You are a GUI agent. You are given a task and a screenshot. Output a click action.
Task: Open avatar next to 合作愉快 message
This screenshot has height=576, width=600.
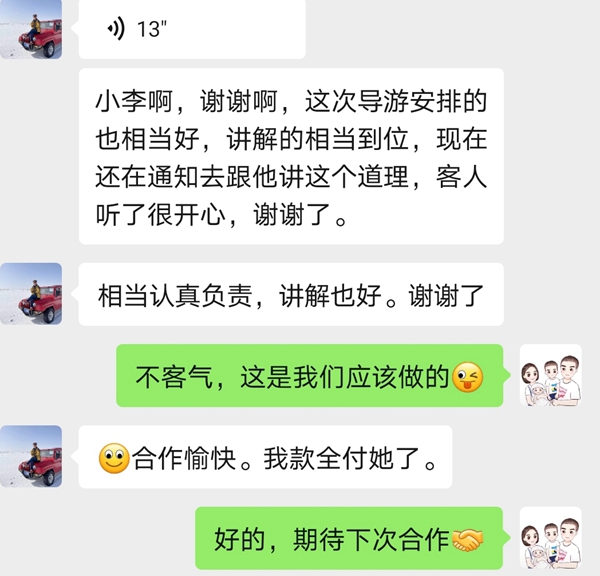(31, 457)
